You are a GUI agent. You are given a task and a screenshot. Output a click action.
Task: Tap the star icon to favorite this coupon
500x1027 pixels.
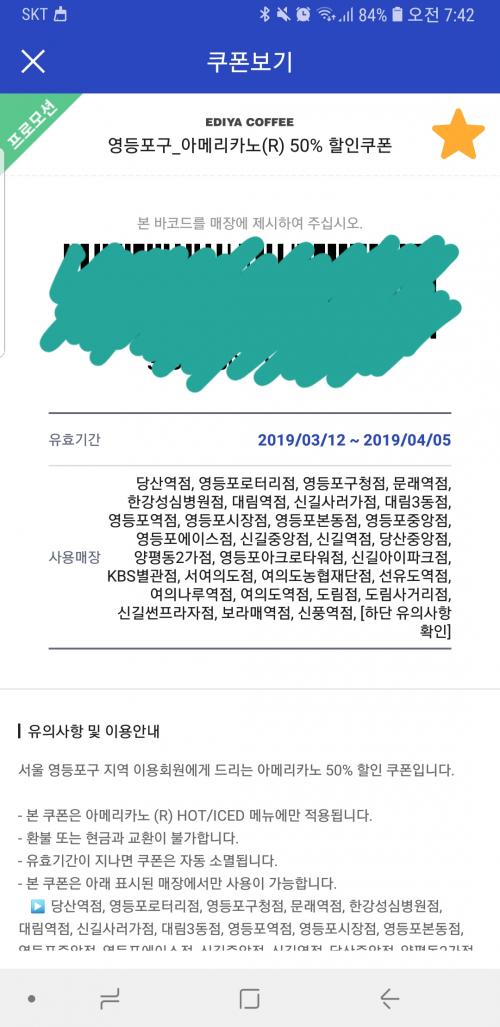click(x=458, y=134)
